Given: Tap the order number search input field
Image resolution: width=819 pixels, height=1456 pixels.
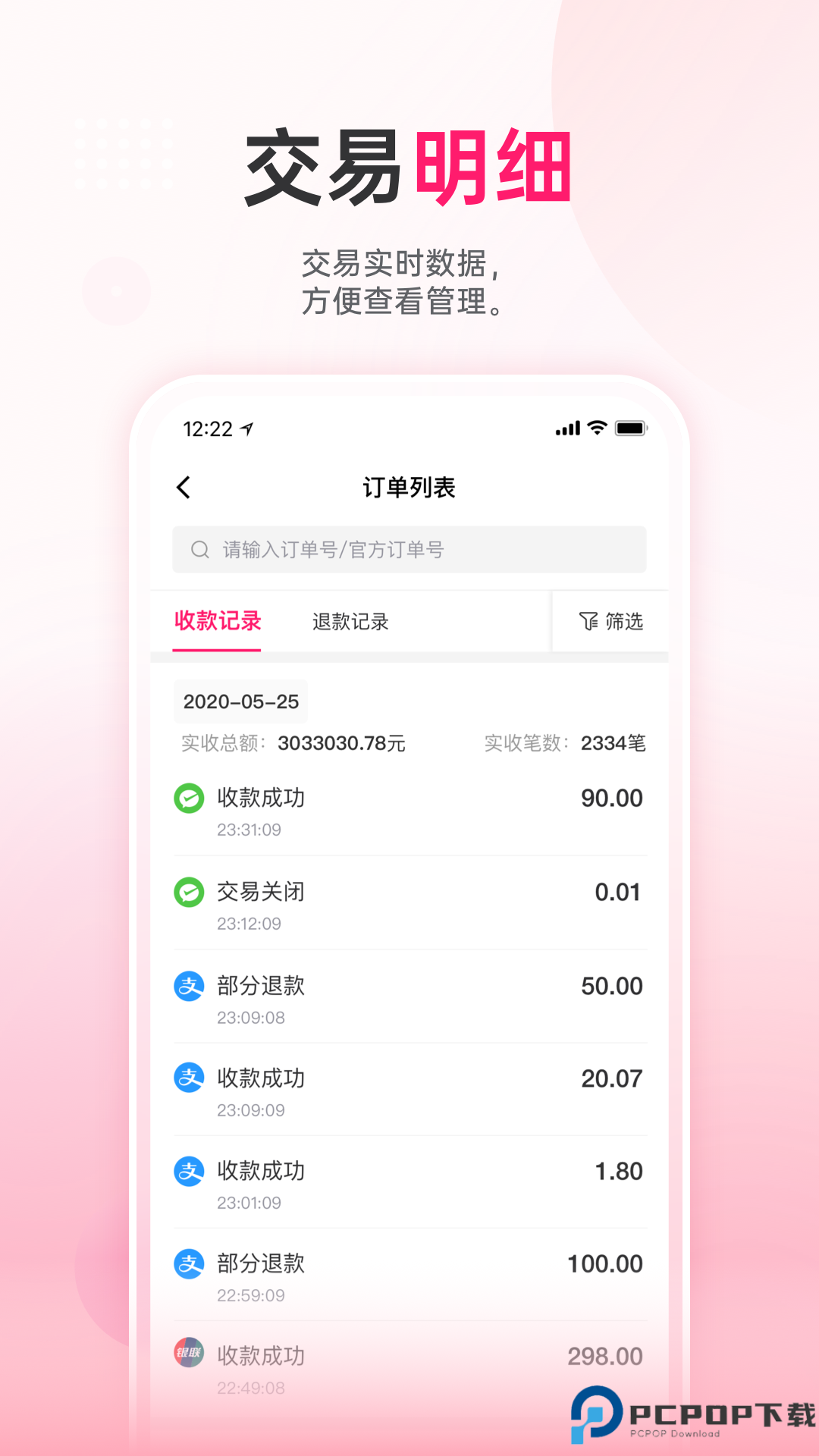Looking at the screenshot, I should (409, 549).
